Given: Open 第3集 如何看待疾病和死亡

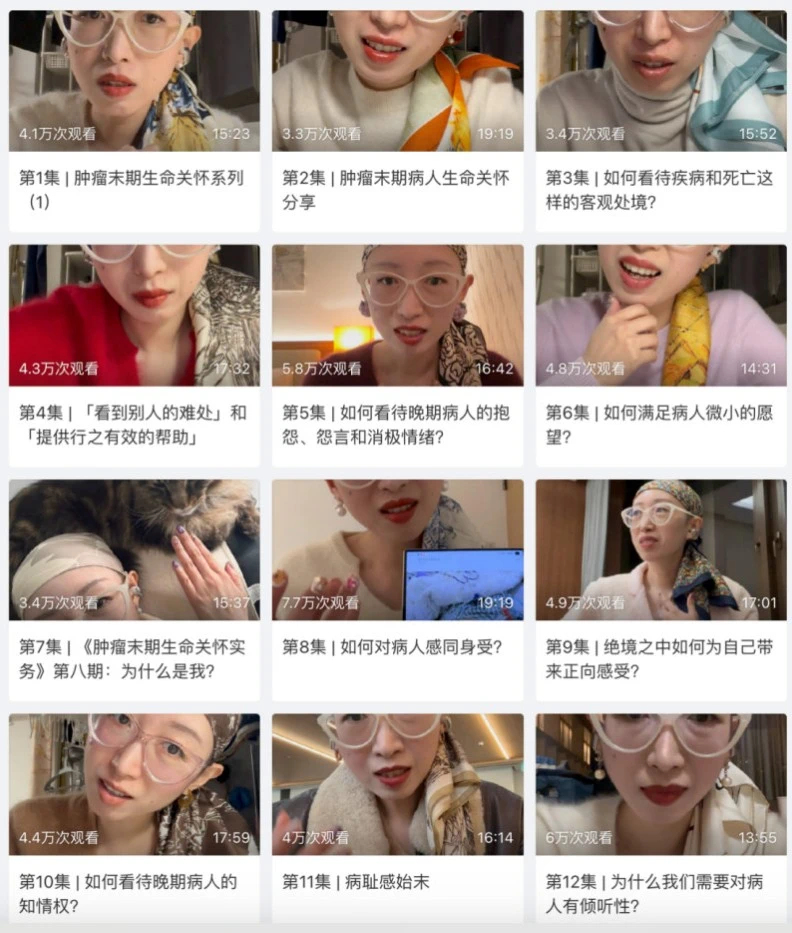Looking at the screenshot, I should tap(661, 80).
